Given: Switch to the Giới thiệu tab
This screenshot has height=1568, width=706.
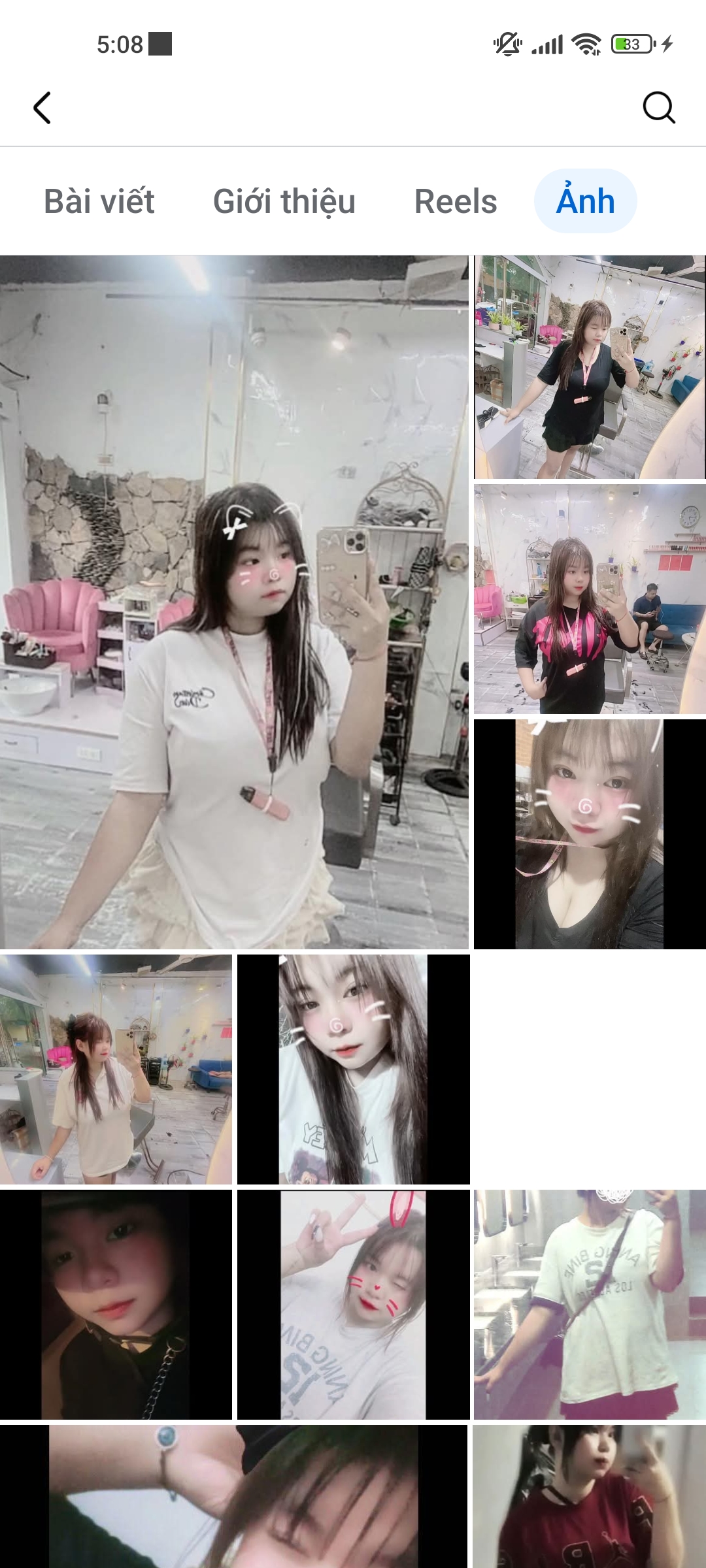Looking at the screenshot, I should pyautogui.click(x=284, y=201).
